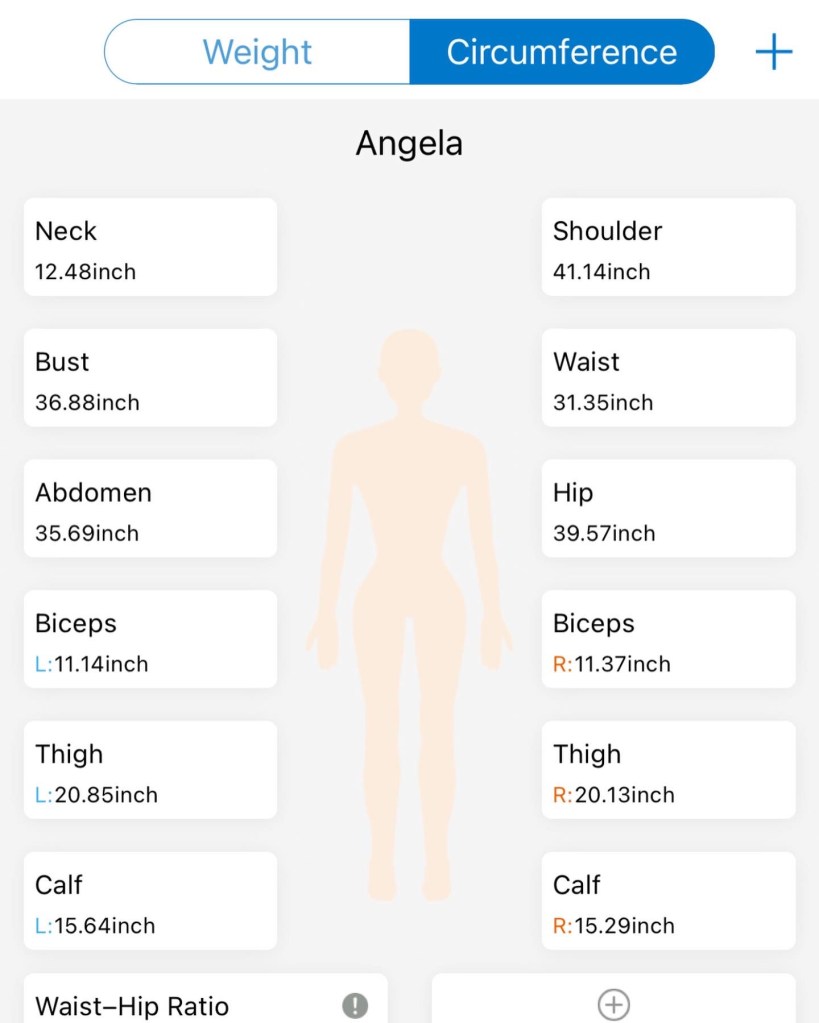Open the Neck measurement card

coord(150,247)
